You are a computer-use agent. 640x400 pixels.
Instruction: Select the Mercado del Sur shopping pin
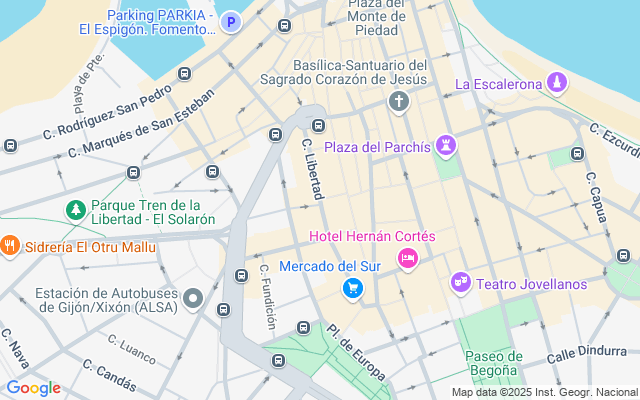coord(352,289)
